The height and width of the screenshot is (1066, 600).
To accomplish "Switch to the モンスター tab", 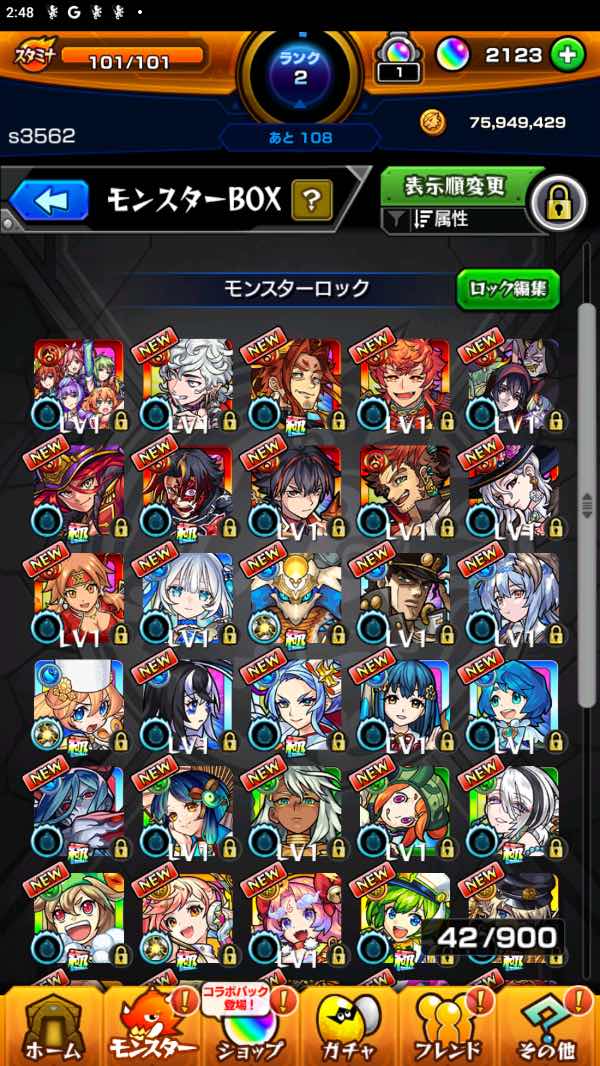I will point(152,1025).
